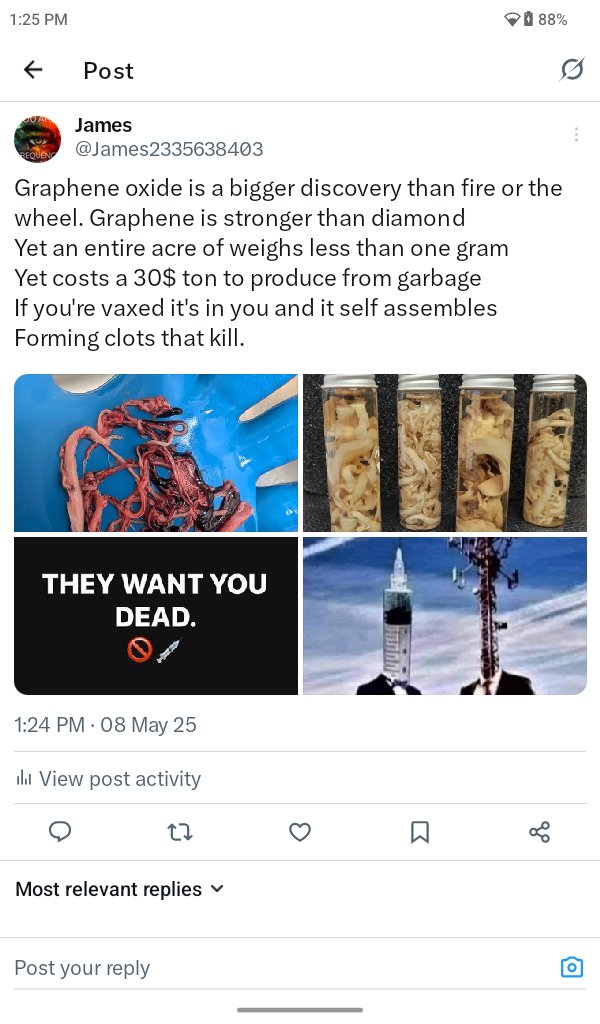Attach a photo with the camera icon
Viewport: 600px width, 1024px height.
point(571,967)
